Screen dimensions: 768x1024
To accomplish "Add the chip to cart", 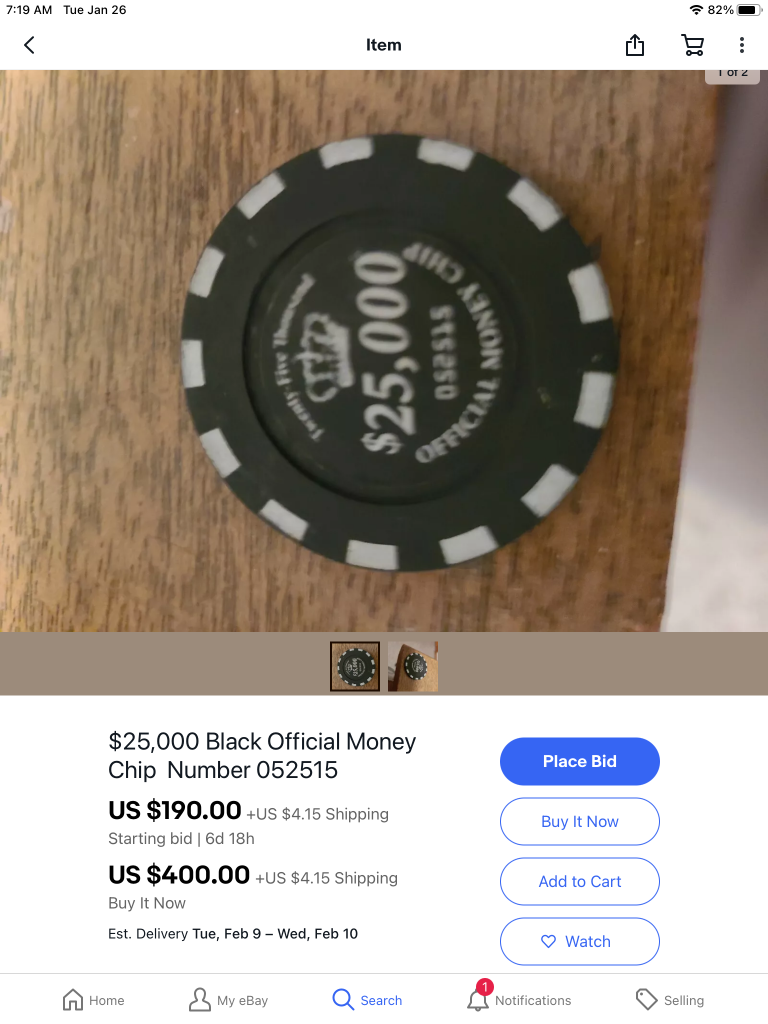I will click(579, 881).
